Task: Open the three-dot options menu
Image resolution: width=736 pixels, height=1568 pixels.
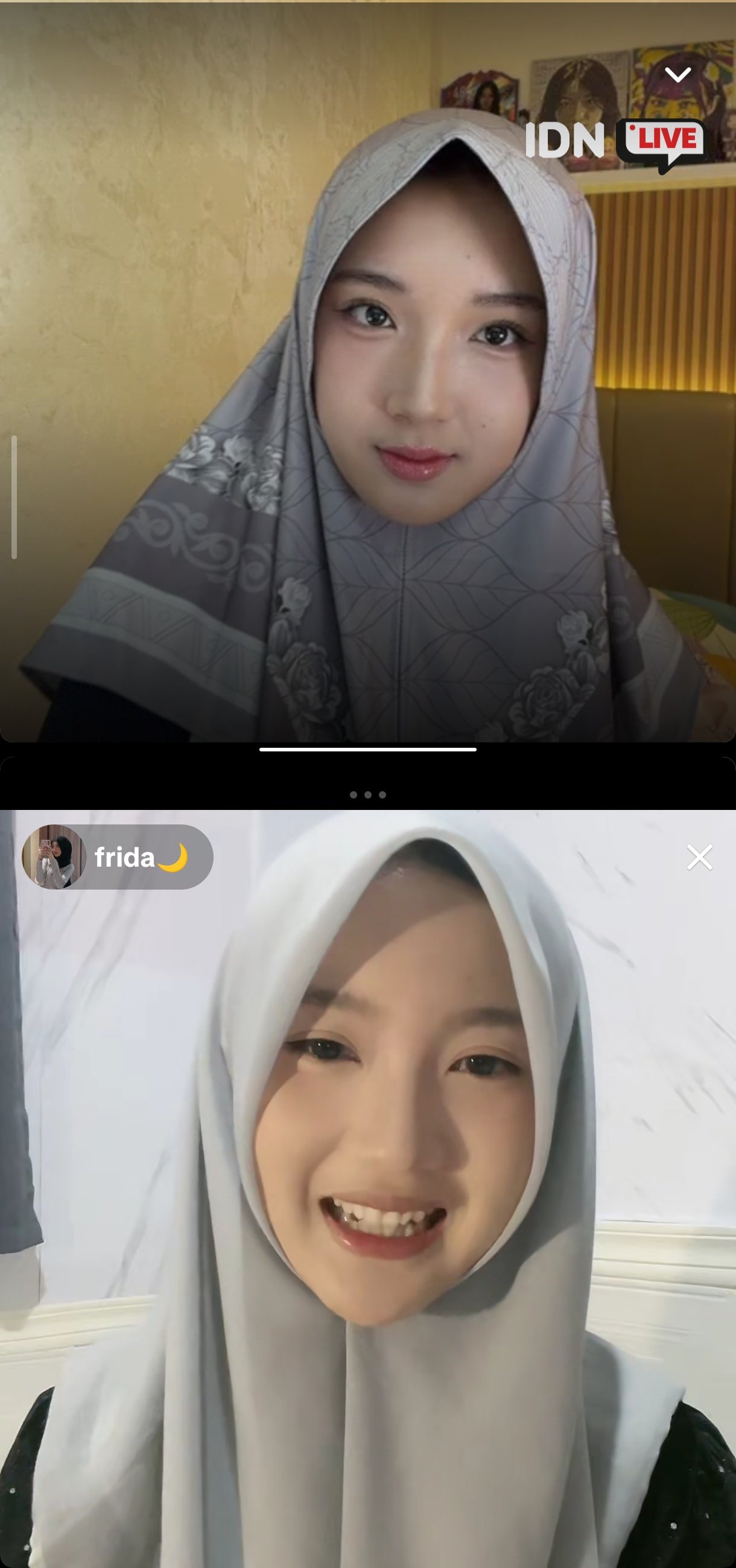Action: click(368, 794)
